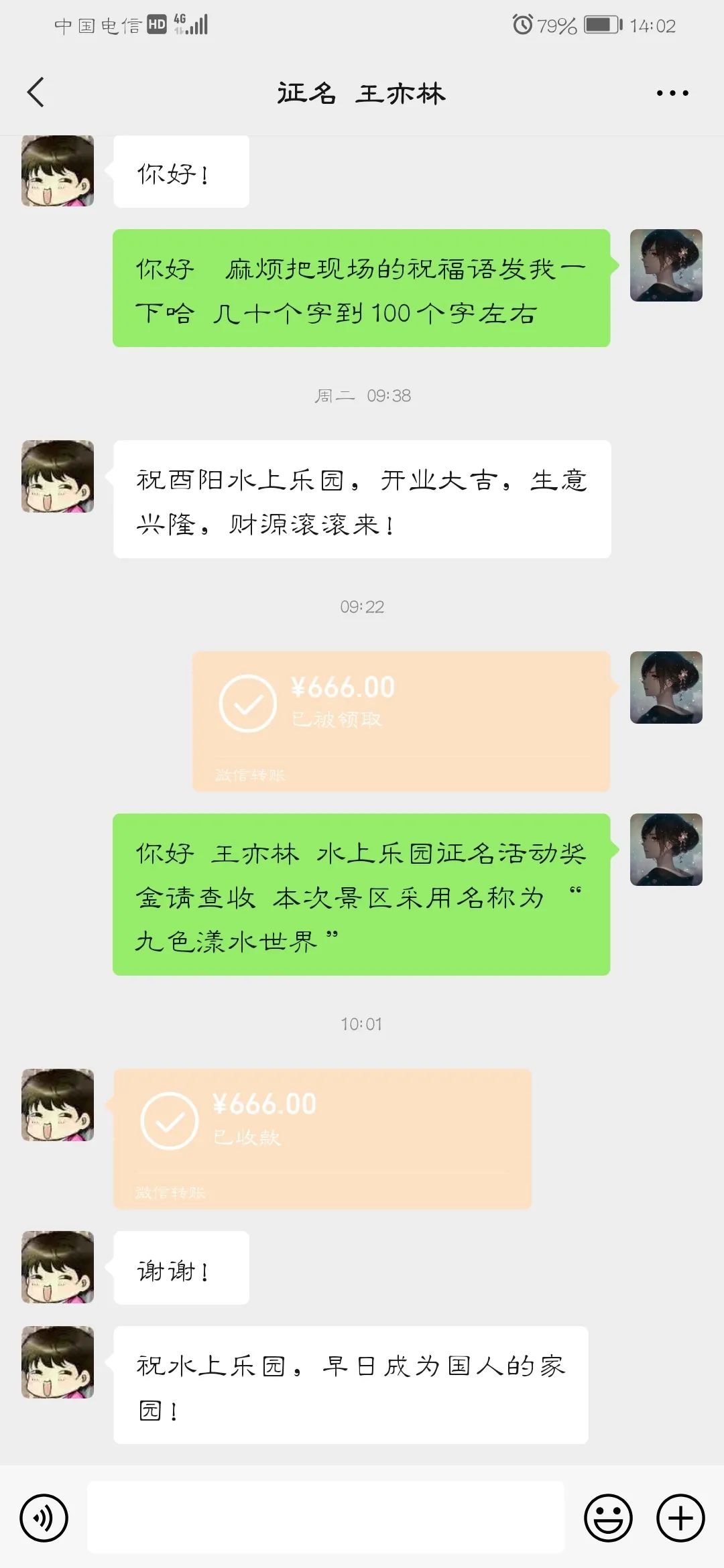Open my avatar next to 九色漾水世界 message
Screen dimensions: 724x1568
666,850
